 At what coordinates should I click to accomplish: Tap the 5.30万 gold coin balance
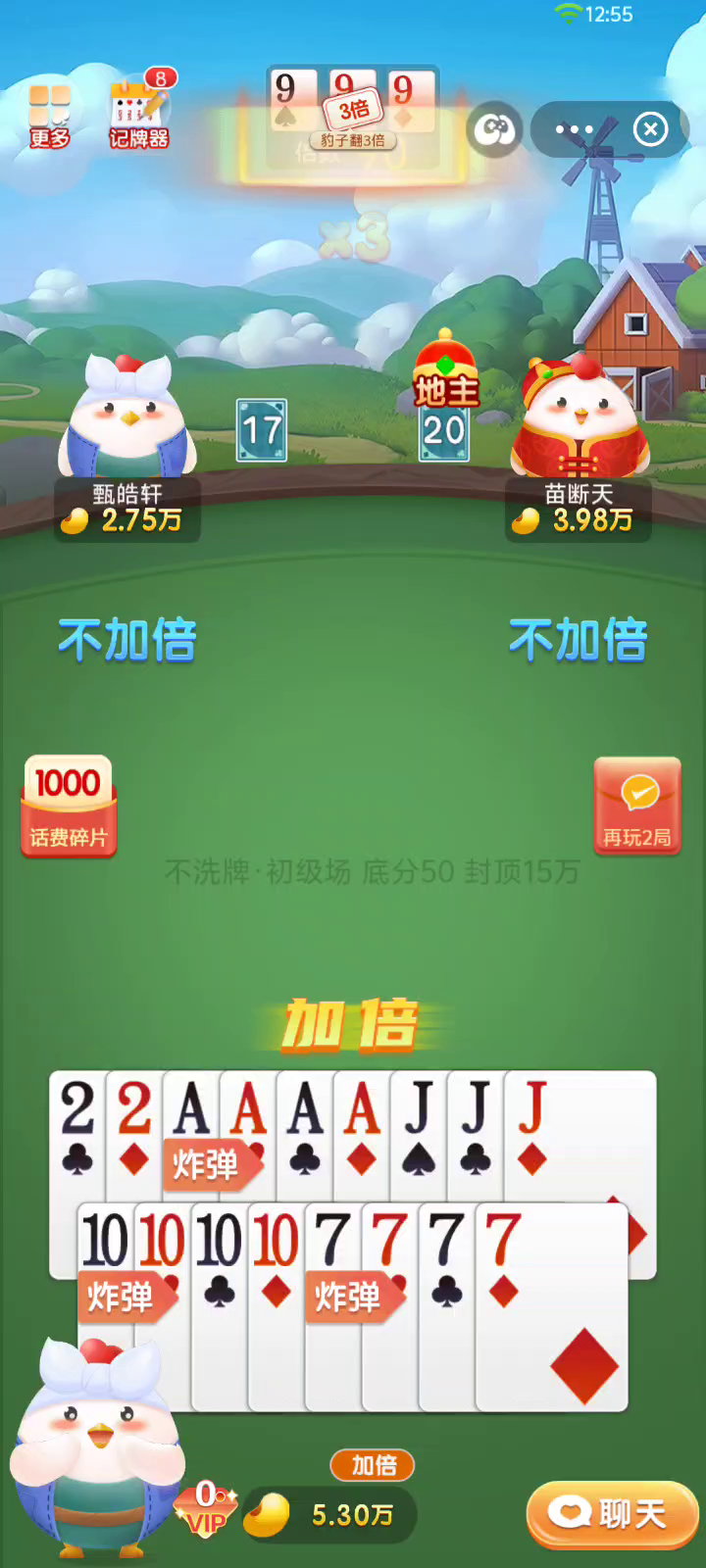[x=329, y=1515]
